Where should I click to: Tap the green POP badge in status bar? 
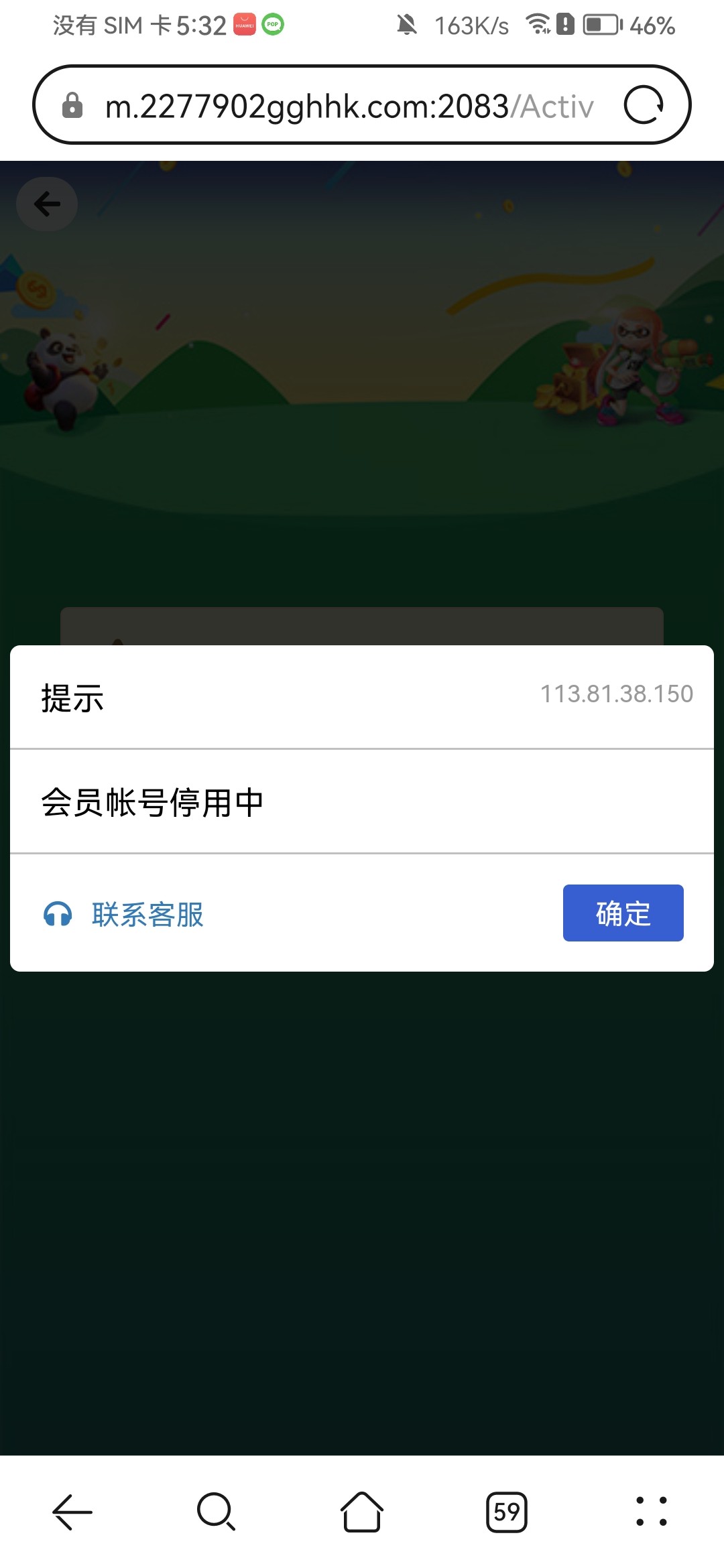click(271, 23)
